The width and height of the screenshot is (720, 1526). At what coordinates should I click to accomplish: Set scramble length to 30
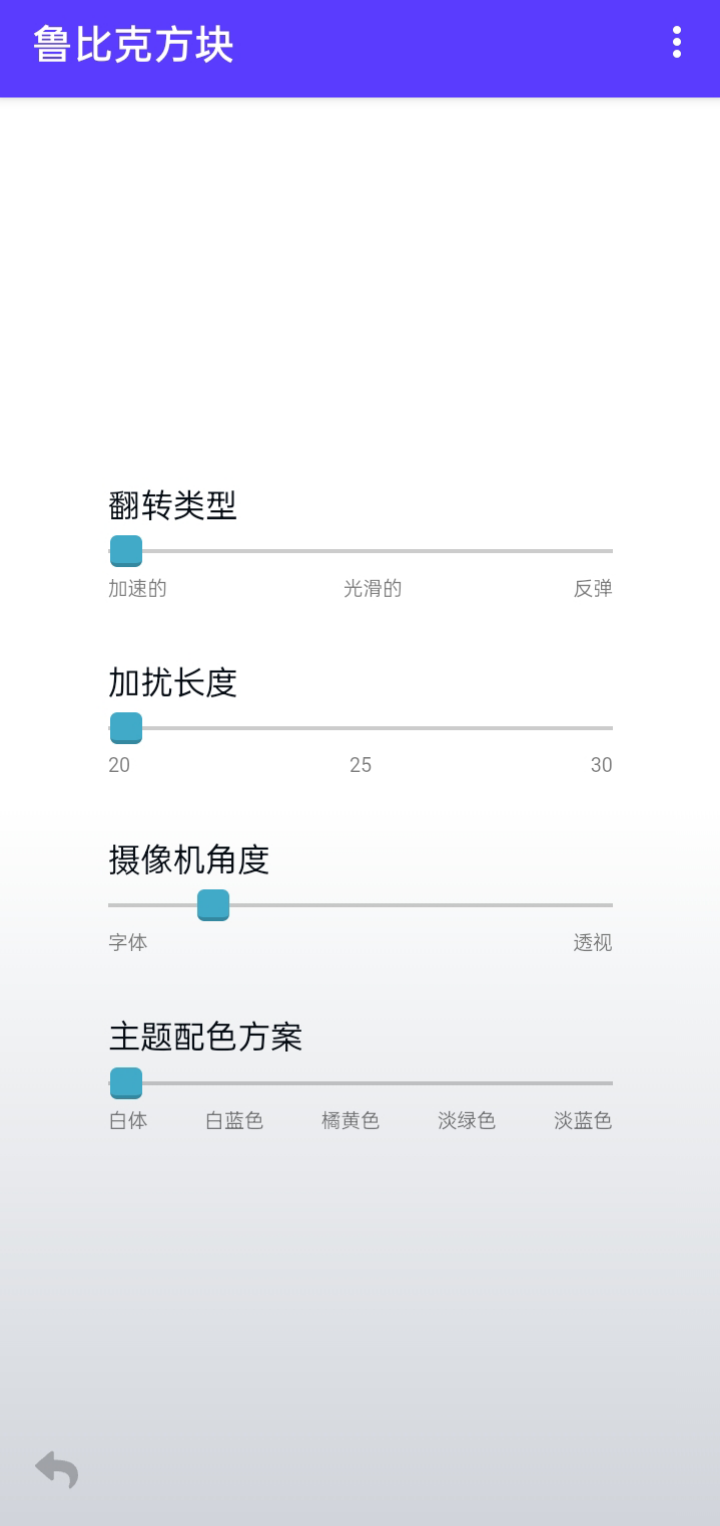tap(601, 765)
